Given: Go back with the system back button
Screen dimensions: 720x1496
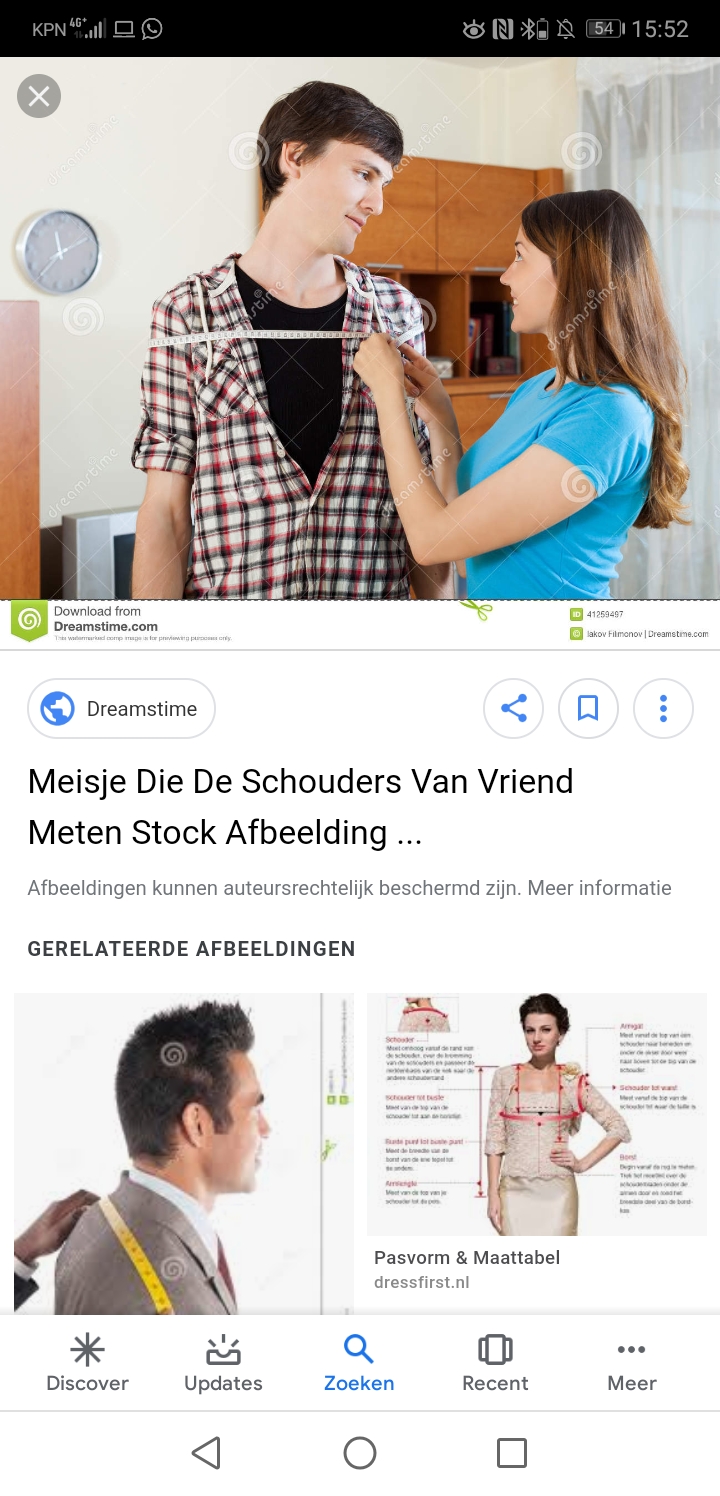Looking at the screenshot, I should [206, 1453].
